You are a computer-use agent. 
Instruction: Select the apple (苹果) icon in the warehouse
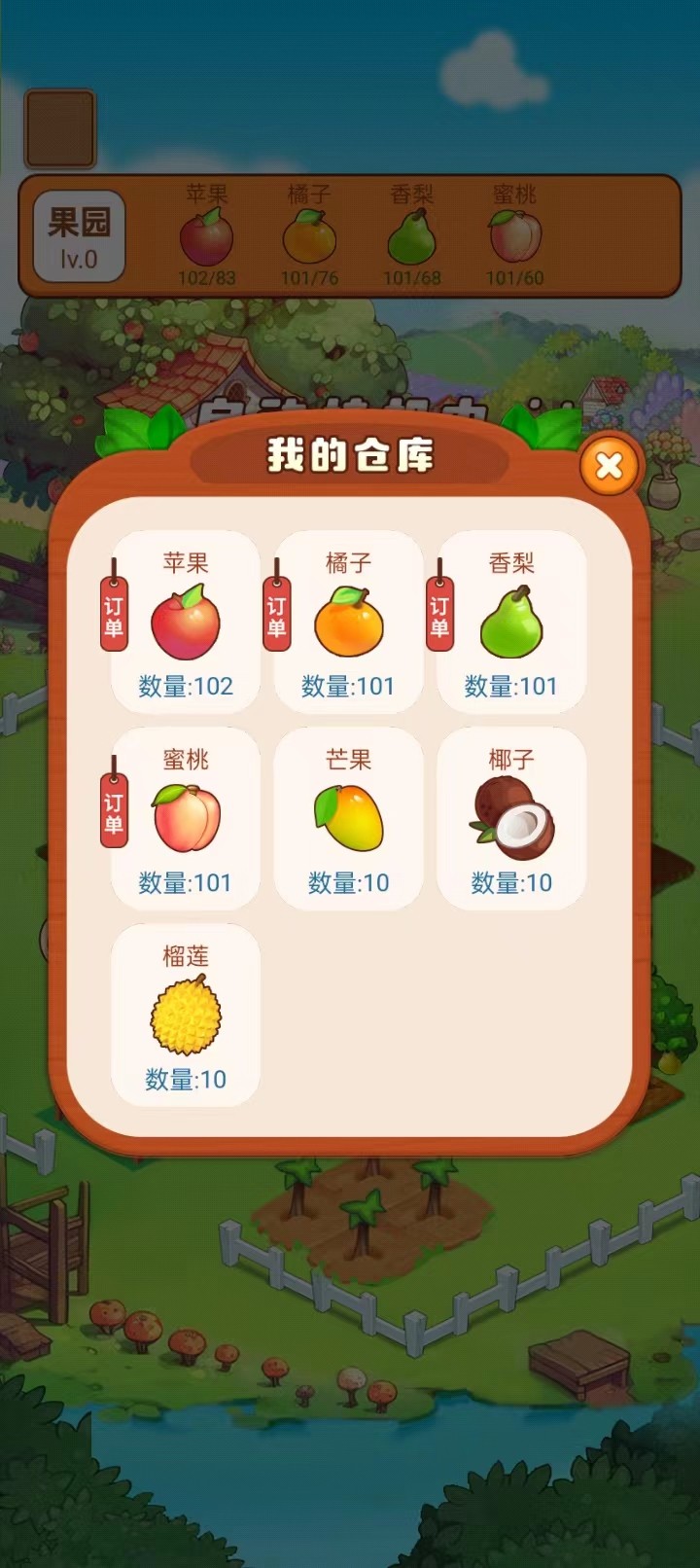(x=185, y=623)
